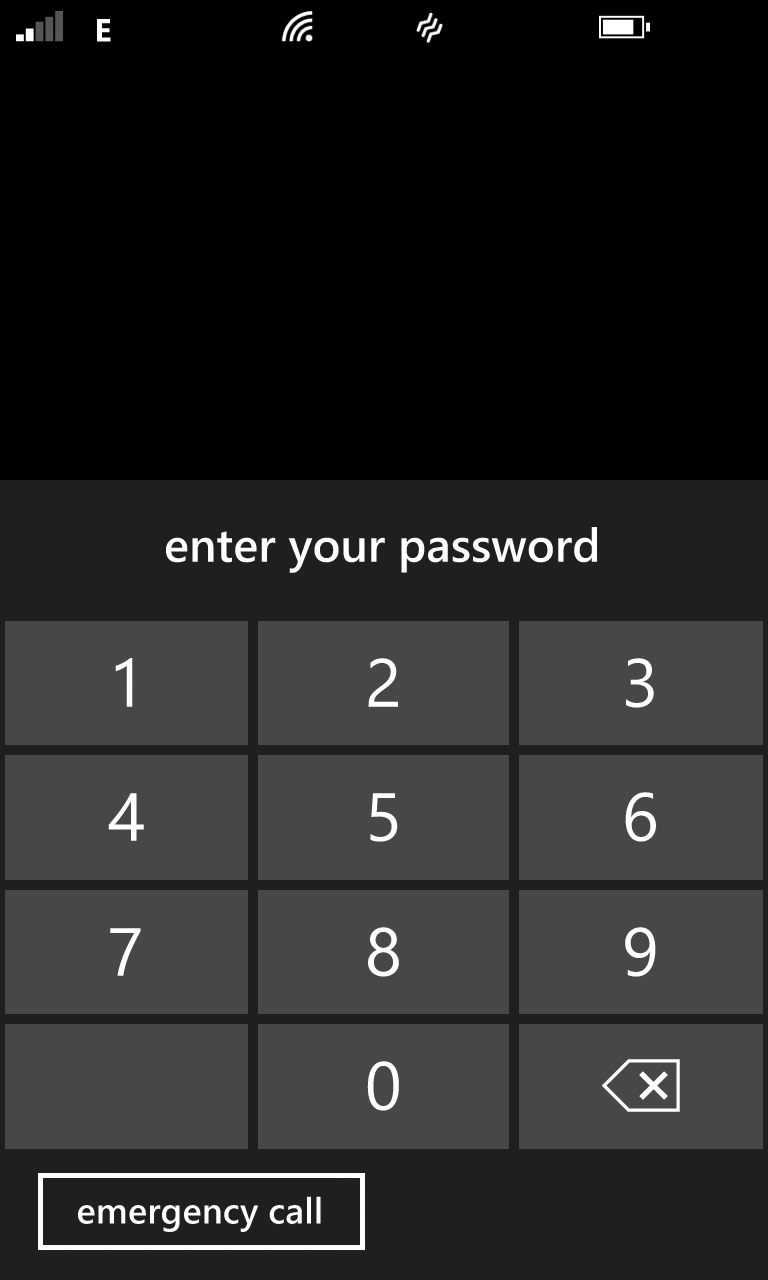Tap the number 5 key
This screenshot has width=768, height=1280.
click(383, 818)
